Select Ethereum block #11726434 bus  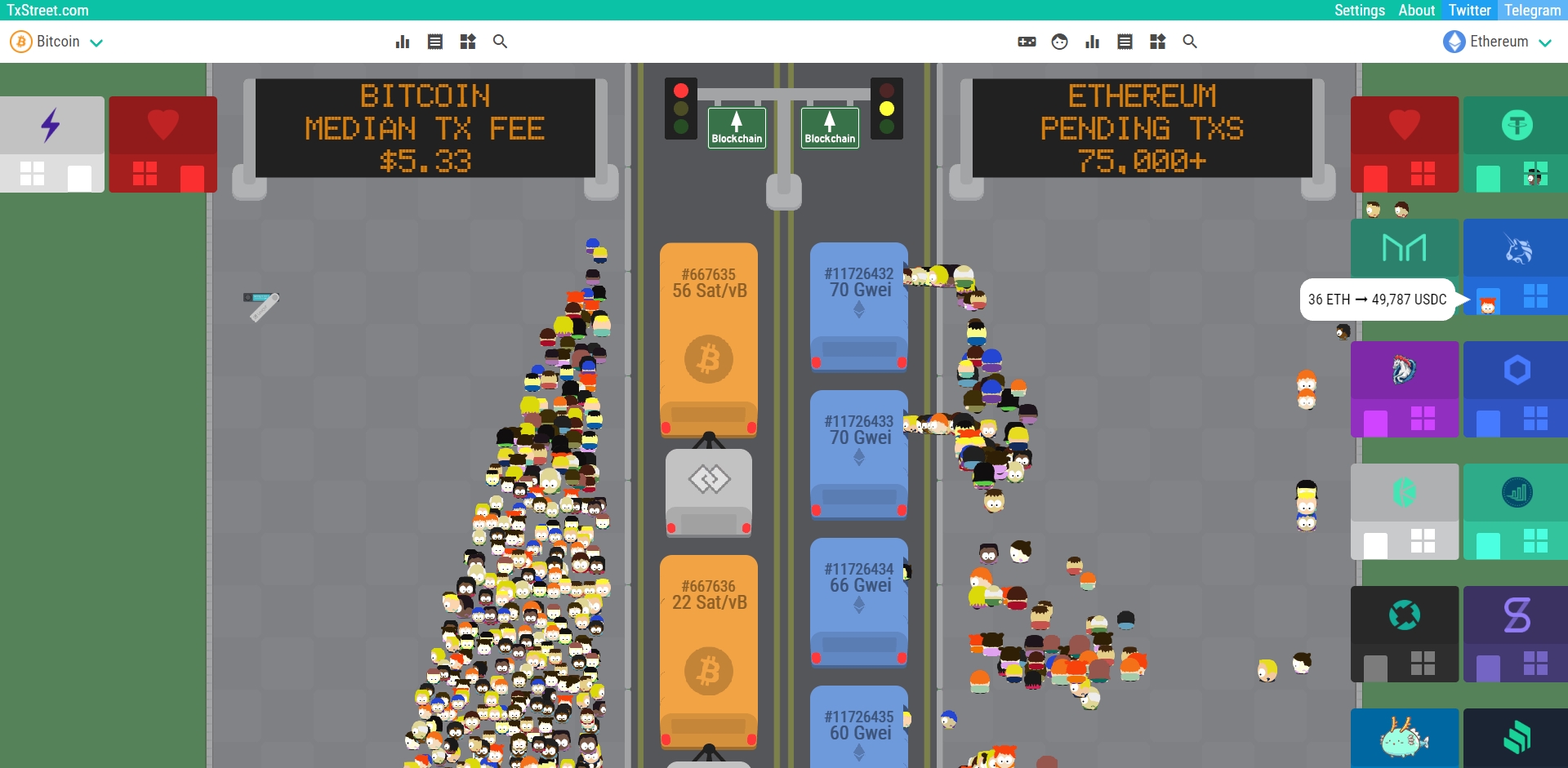click(859, 602)
